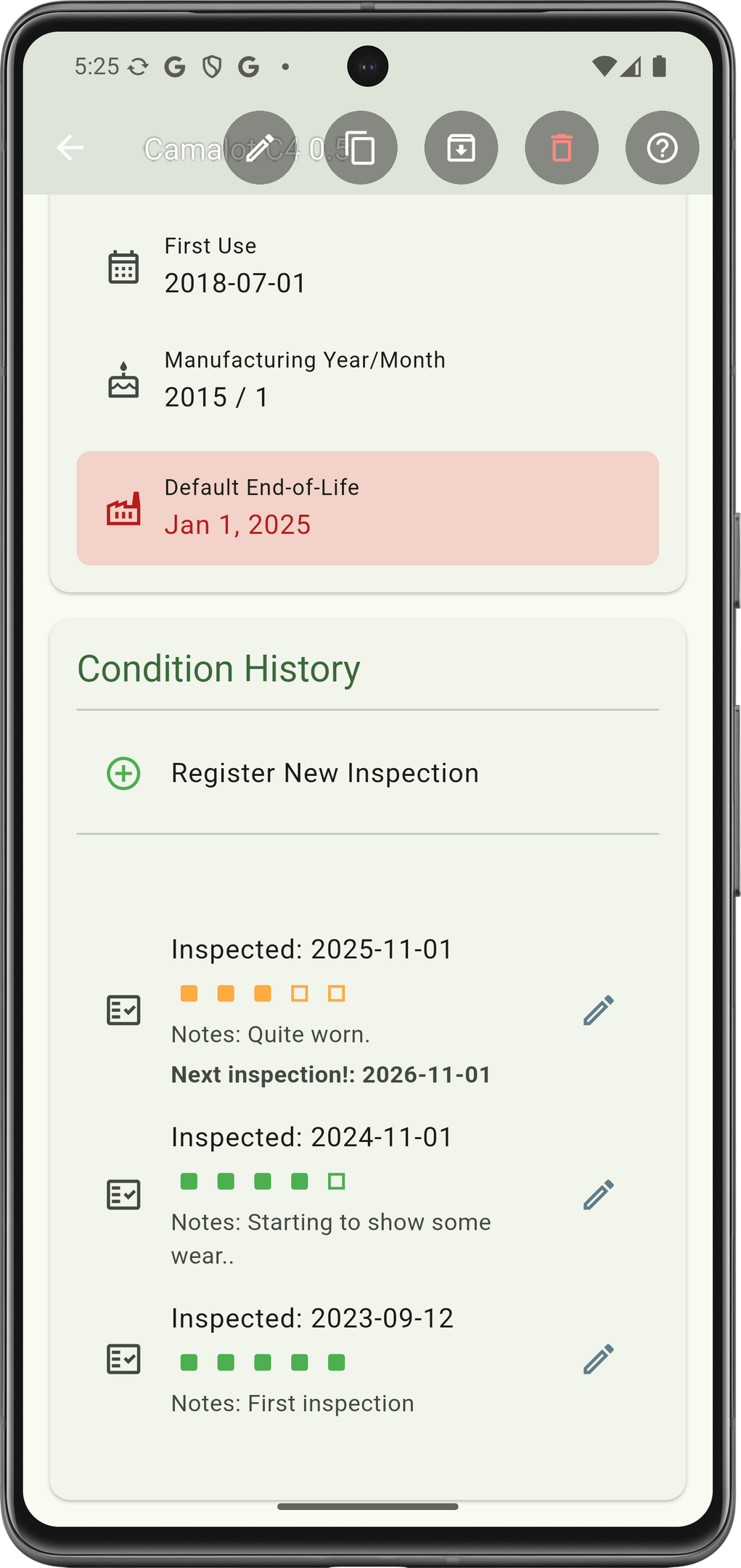Edit this gear item with the pencil
This screenshot has width=741, height=1568.
(x=260, y=148)
